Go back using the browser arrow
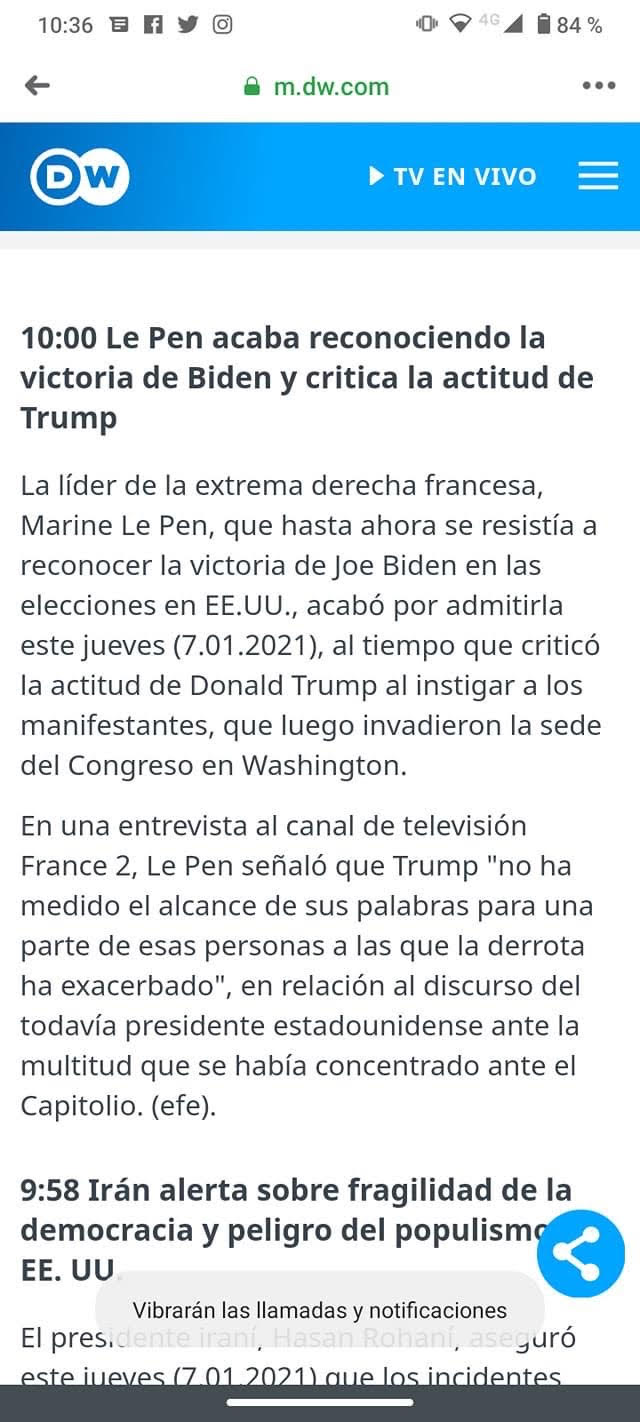The width and height of the screenshot is (640, 1422). coord(37,86)
